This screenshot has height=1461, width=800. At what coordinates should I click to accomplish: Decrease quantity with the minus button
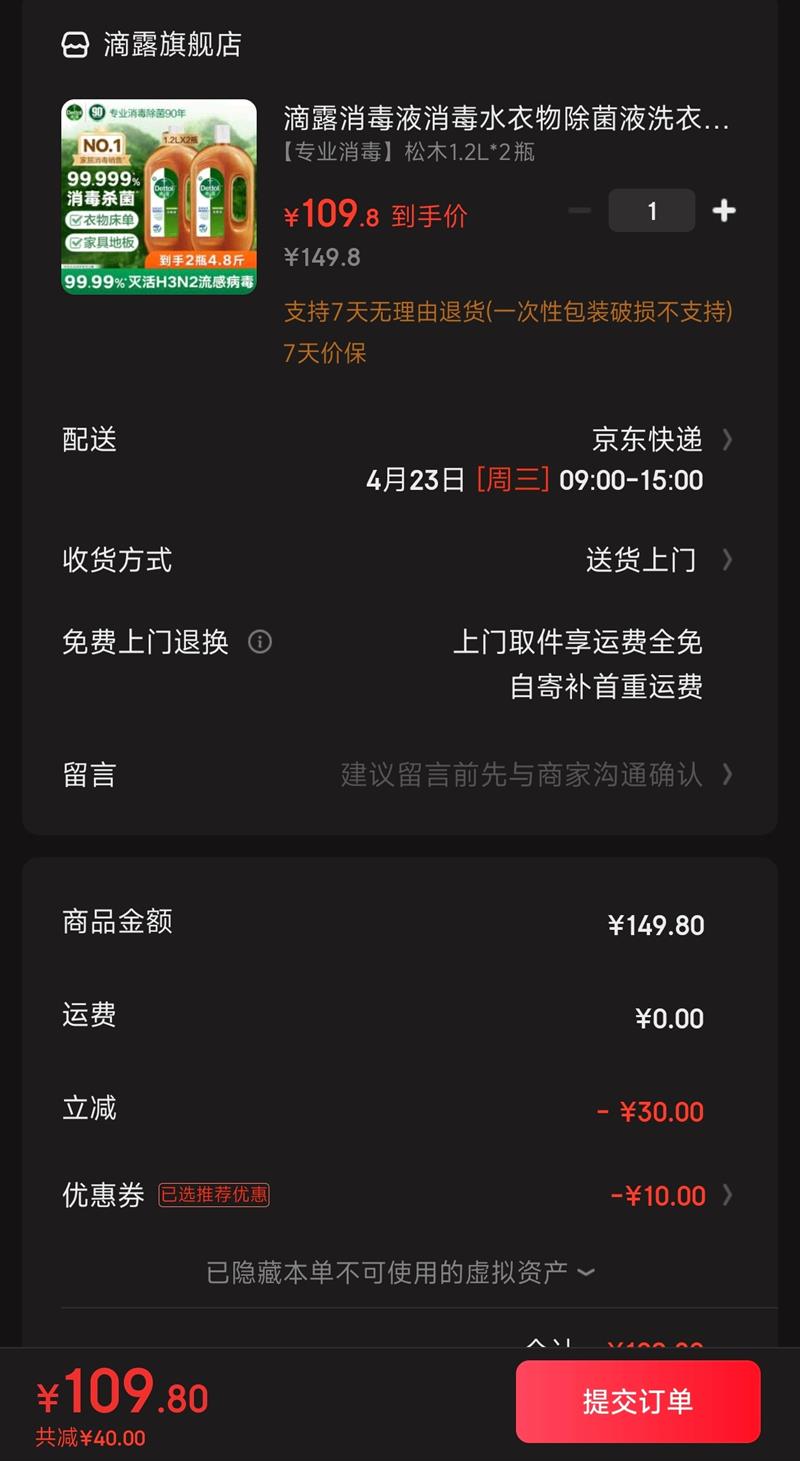coord(579,211)
